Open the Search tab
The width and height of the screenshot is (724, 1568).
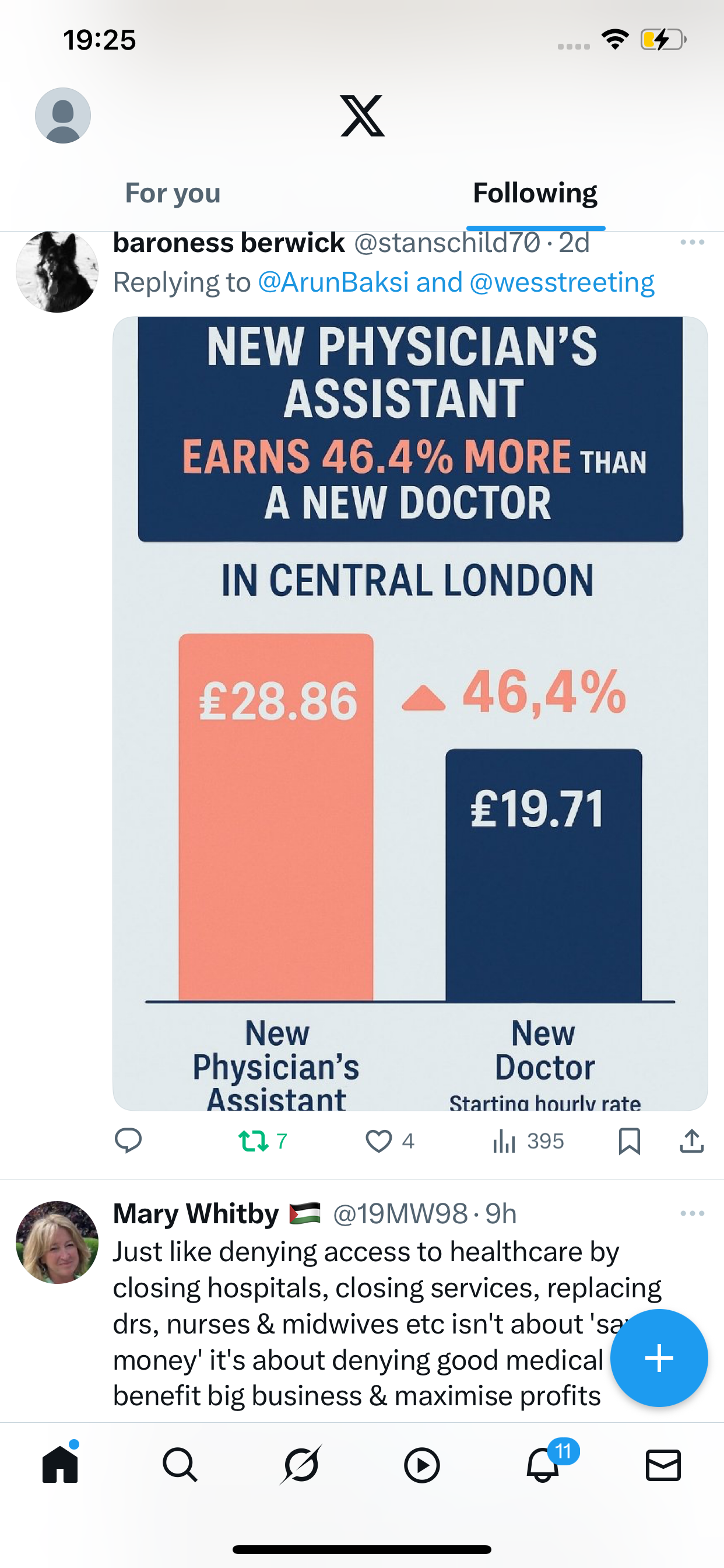pos(180,1465)
